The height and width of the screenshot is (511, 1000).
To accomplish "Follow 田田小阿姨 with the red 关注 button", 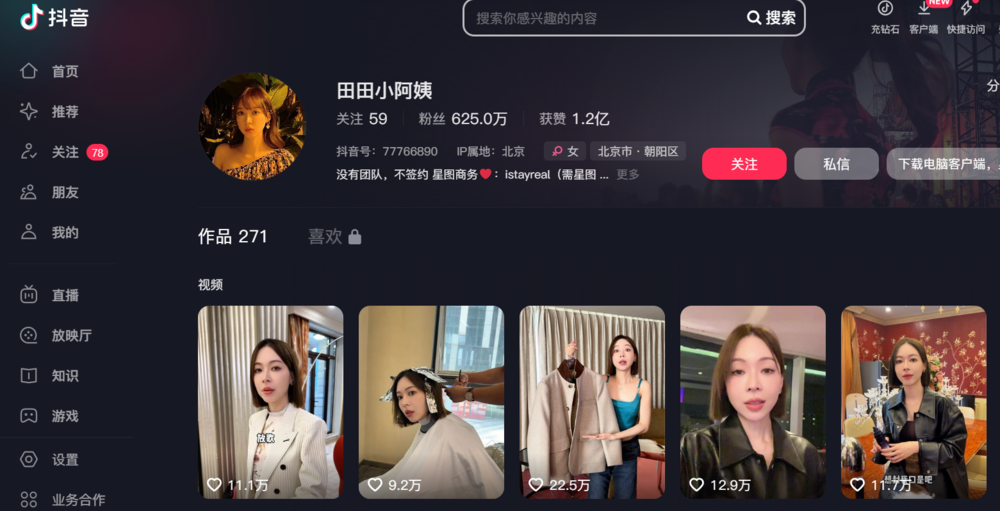I will click(744, 164).
